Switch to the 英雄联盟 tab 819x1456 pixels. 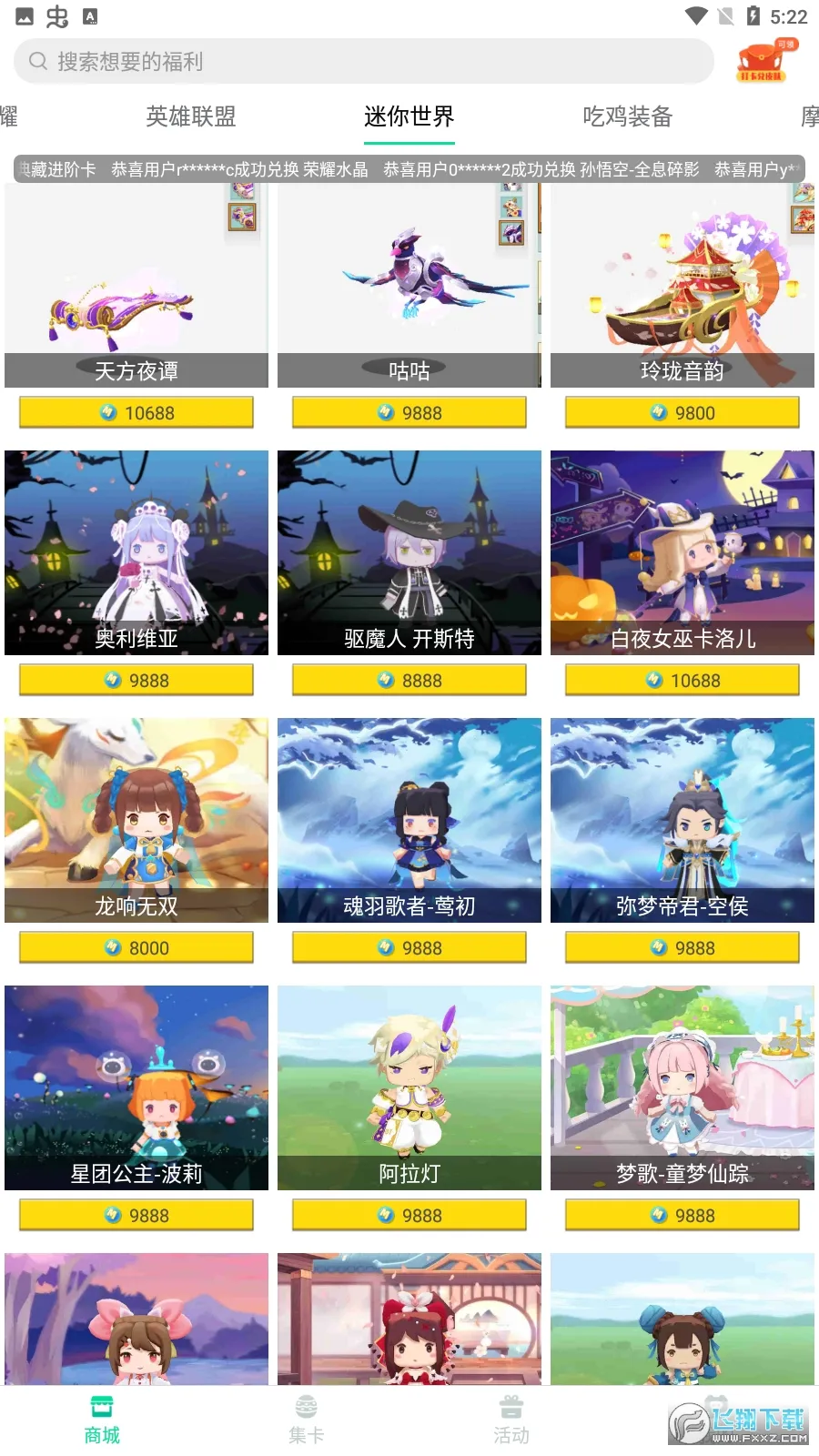pyautogui.click(x=190, y=116)
